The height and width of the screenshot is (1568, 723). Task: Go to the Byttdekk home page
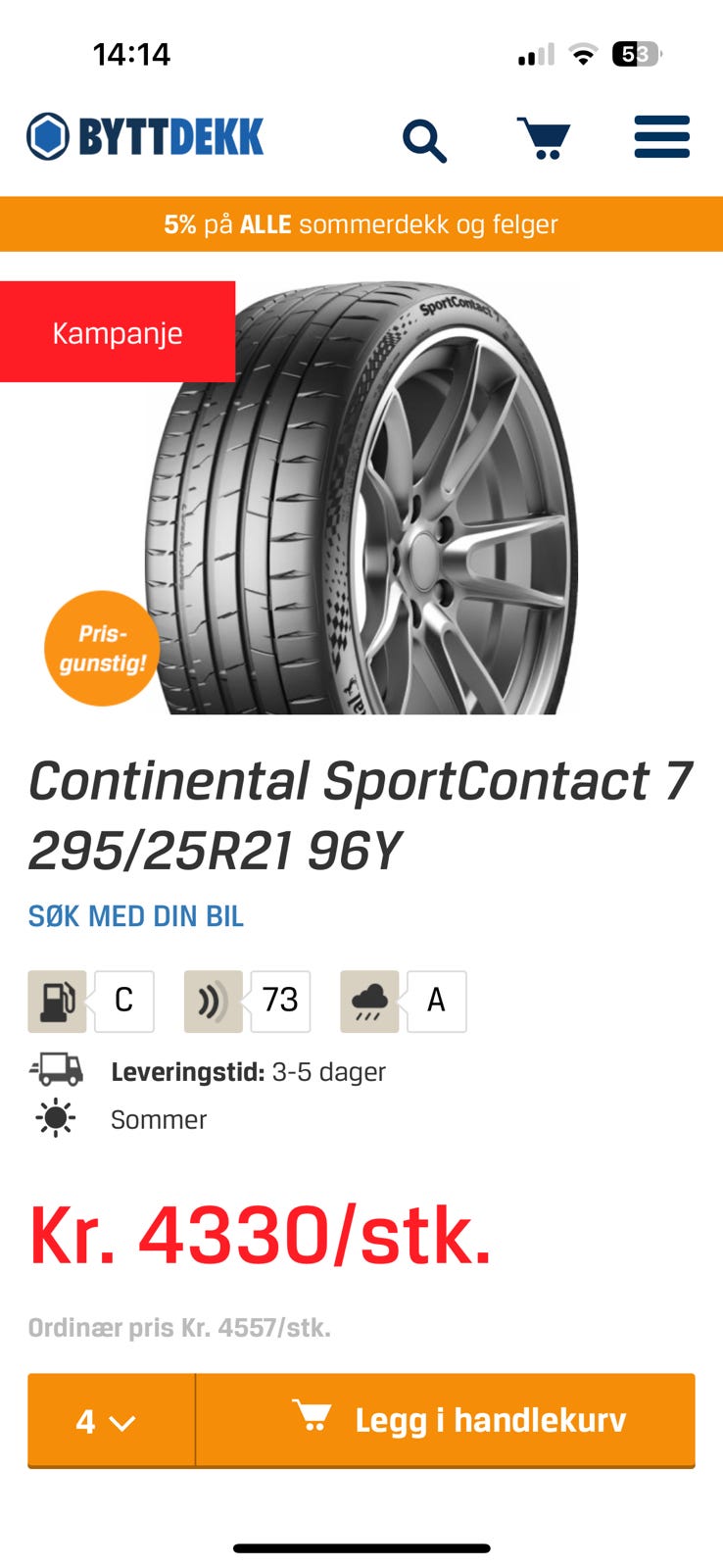point(145,136)
